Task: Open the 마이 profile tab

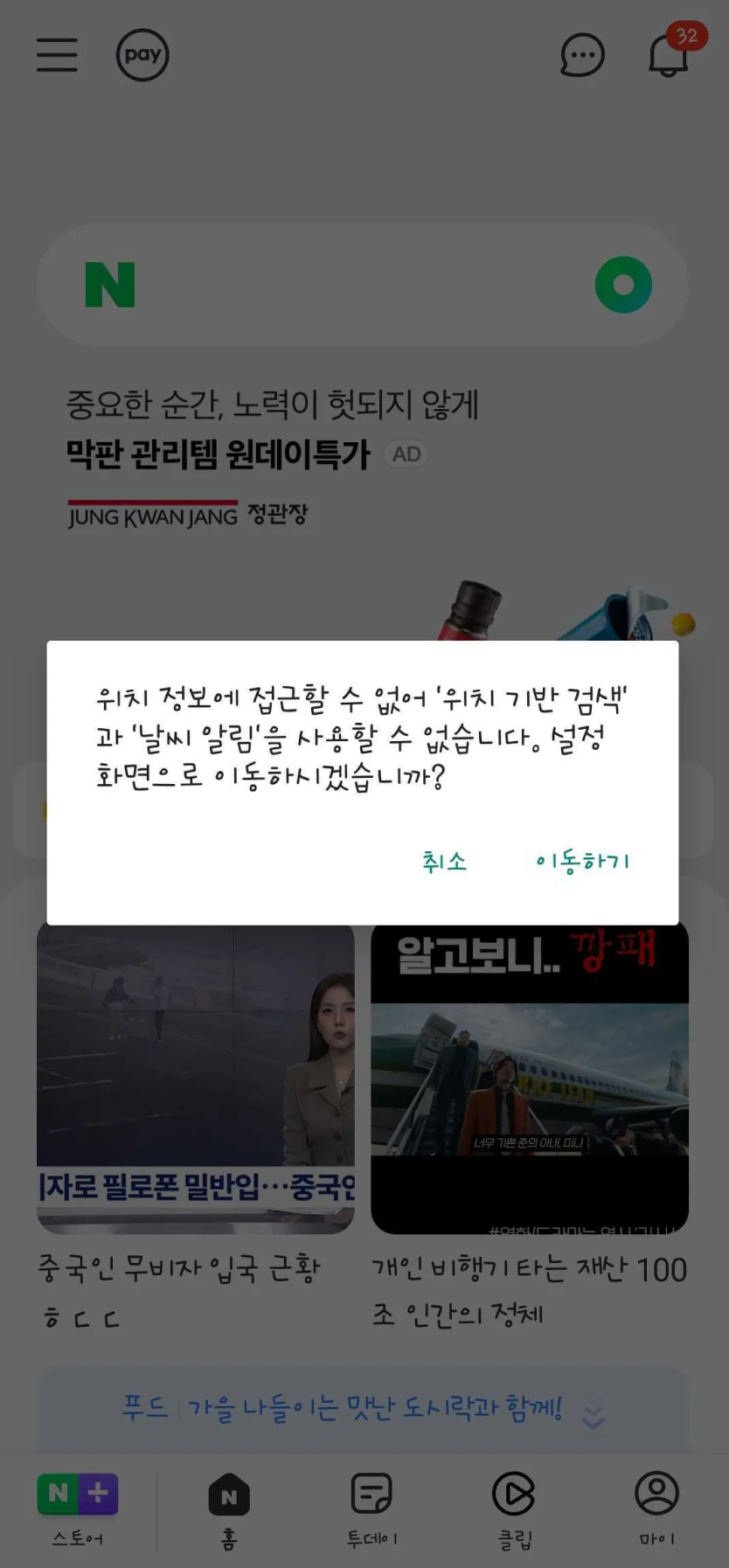Action: tap(656, 1509)
